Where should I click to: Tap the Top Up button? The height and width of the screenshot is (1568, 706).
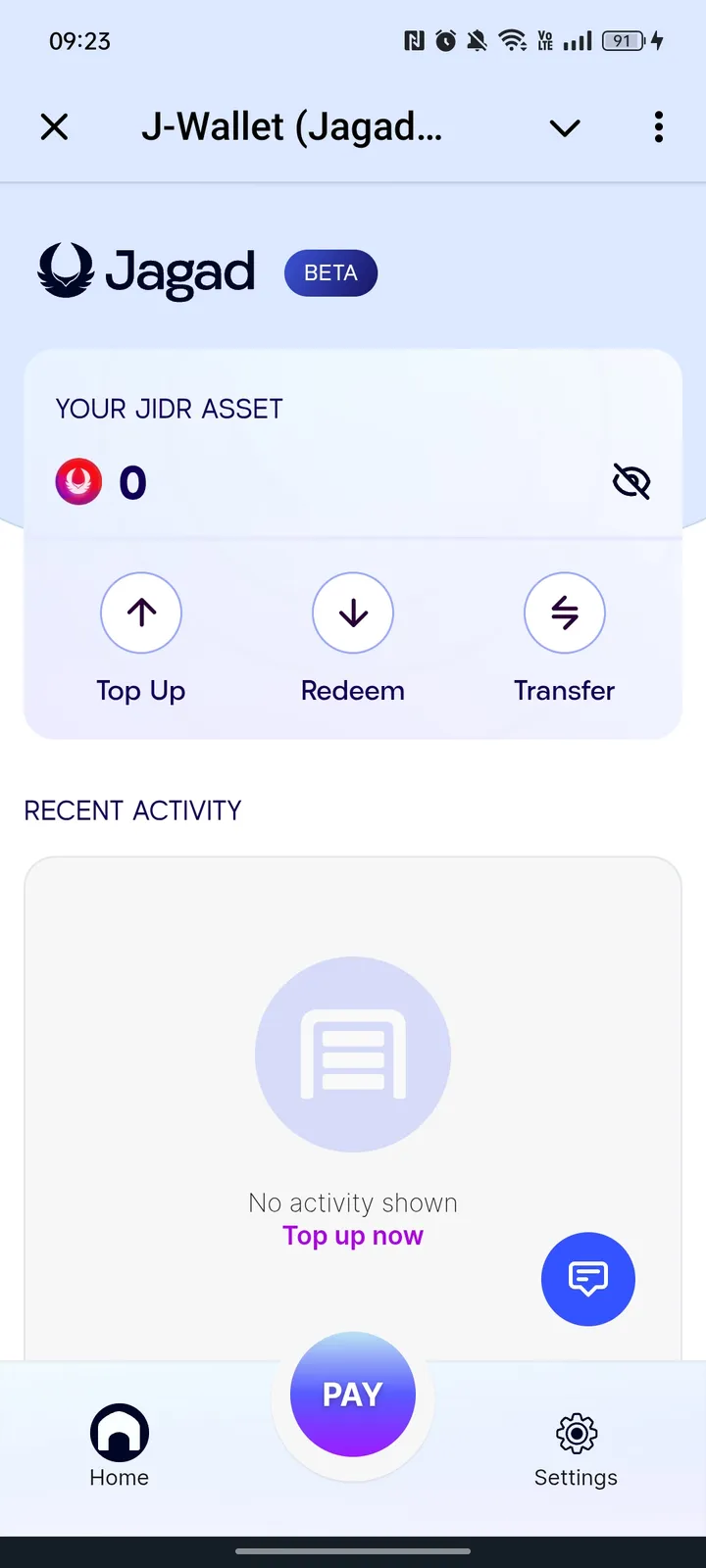tap(141, 613)
